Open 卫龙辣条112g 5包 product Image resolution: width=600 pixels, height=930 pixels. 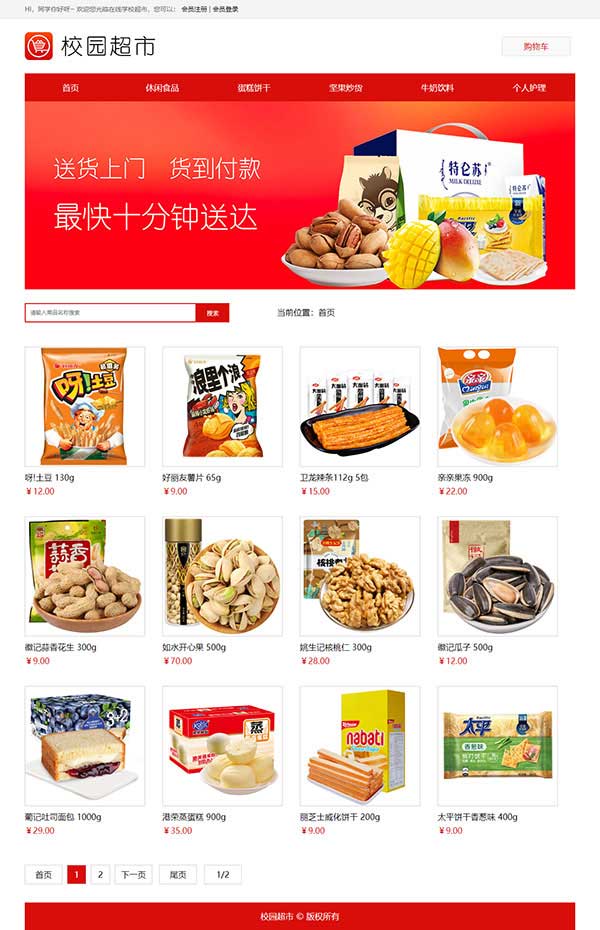point(360,406)
